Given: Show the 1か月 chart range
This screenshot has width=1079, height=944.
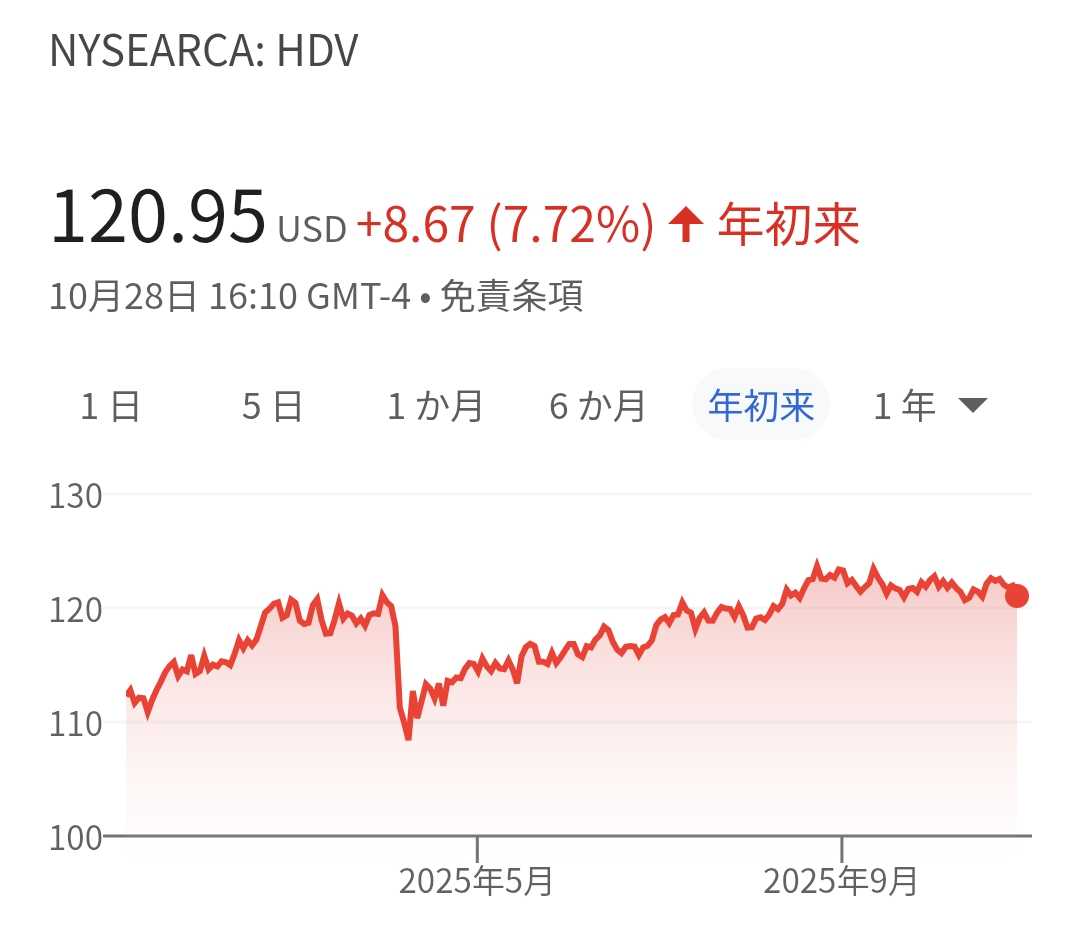Looking at the screenshot, I should (435, 406).
